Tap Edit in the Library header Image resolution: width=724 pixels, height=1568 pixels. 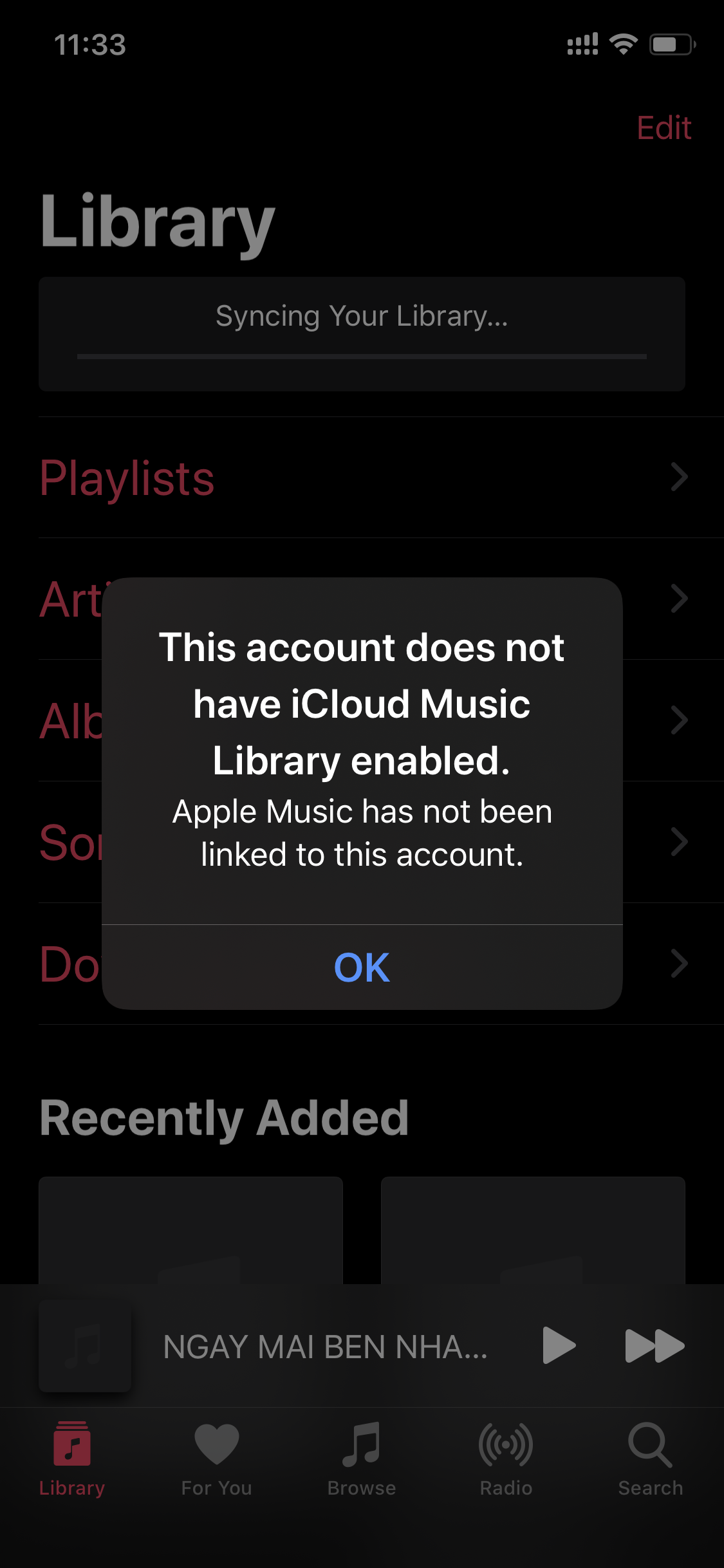pos(664,127)
